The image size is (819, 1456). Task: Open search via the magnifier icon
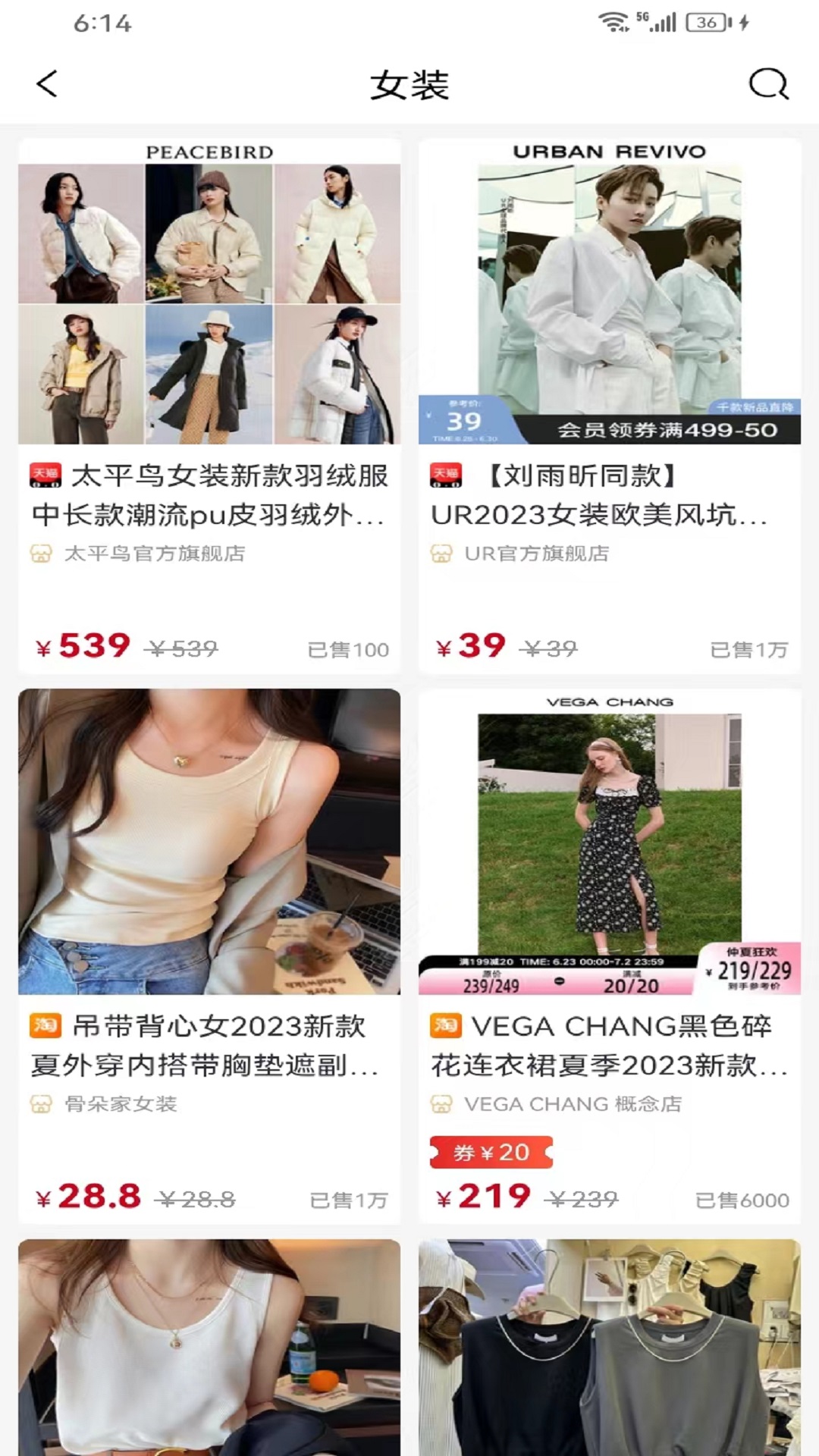(769, 85)
